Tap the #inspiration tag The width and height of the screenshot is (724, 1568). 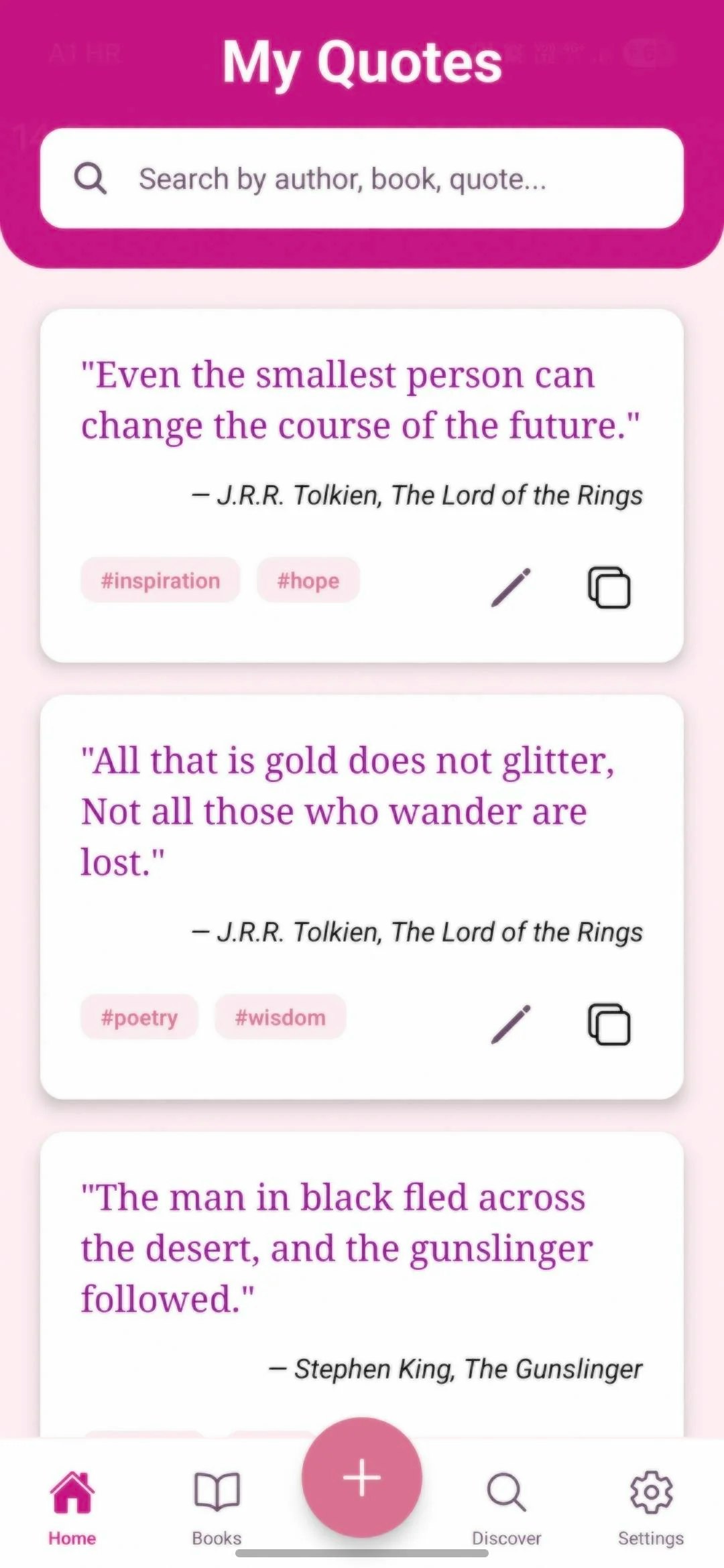(160, 580)
